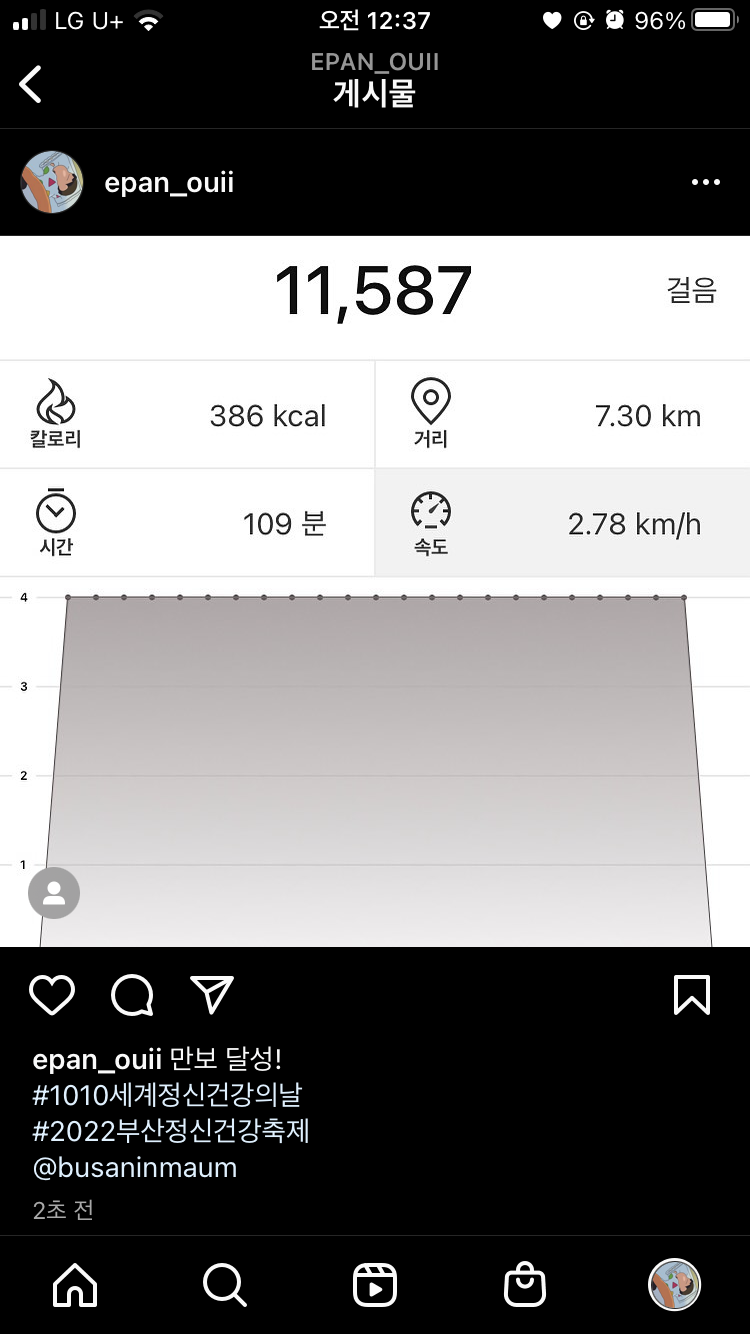Like epan_ouii's post with the heart

click(x=52, y=995)
